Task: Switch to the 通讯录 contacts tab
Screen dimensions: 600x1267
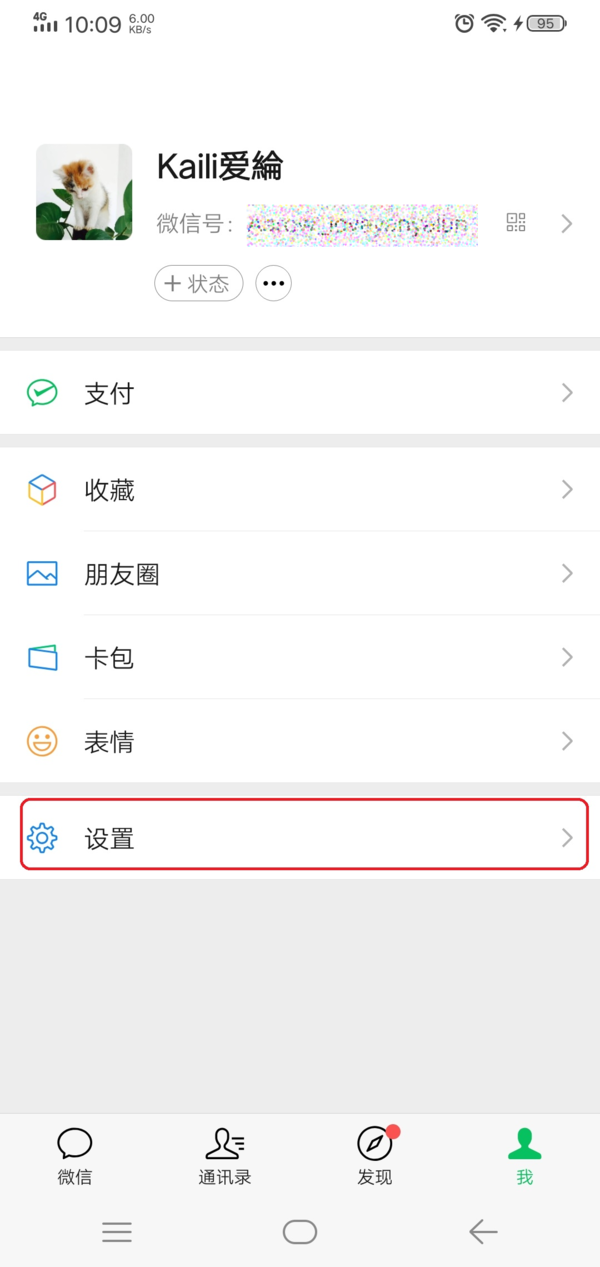Action: tap(225, 1156)
